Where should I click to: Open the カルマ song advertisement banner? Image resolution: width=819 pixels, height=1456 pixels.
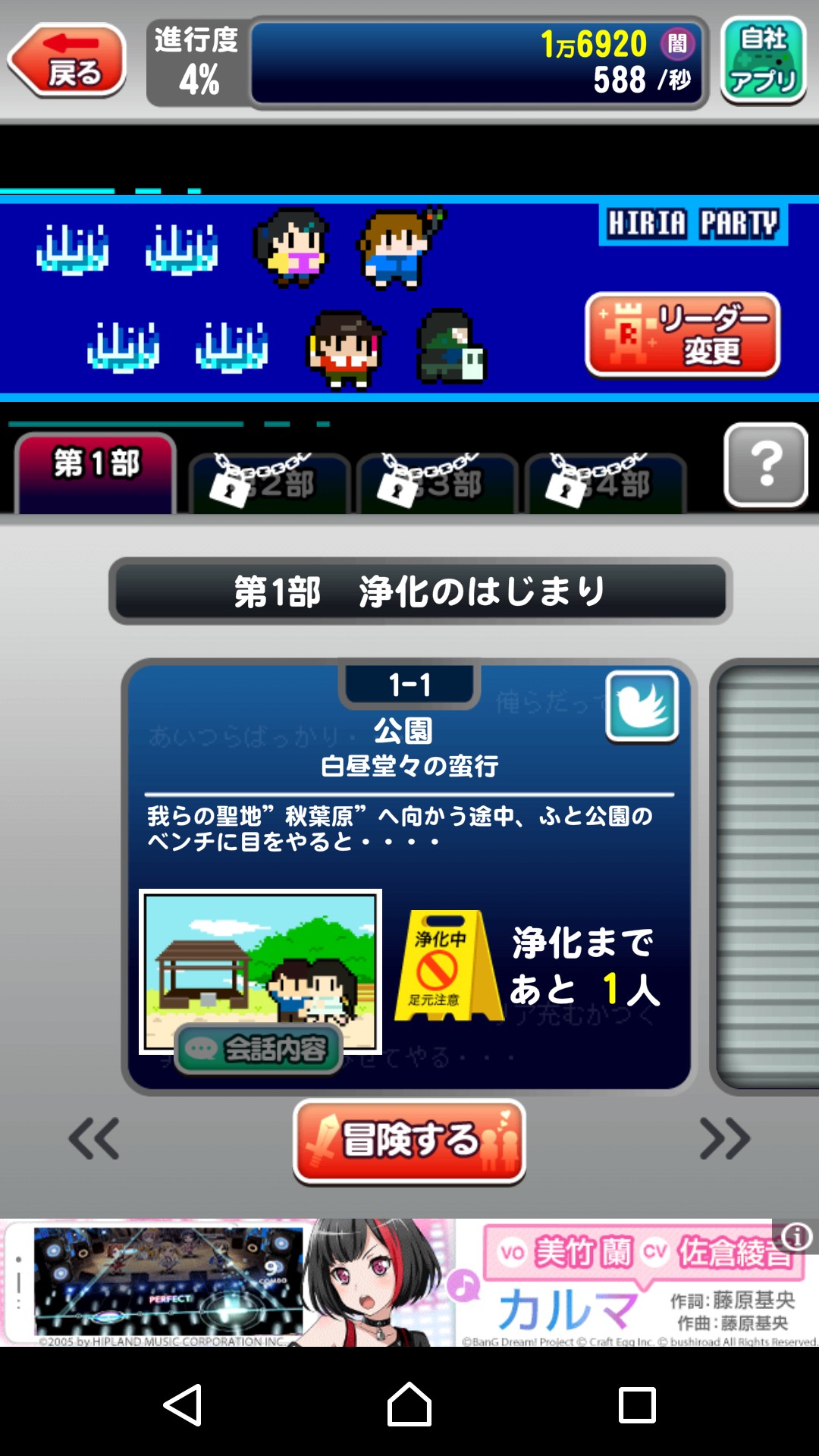(409, 1282)
